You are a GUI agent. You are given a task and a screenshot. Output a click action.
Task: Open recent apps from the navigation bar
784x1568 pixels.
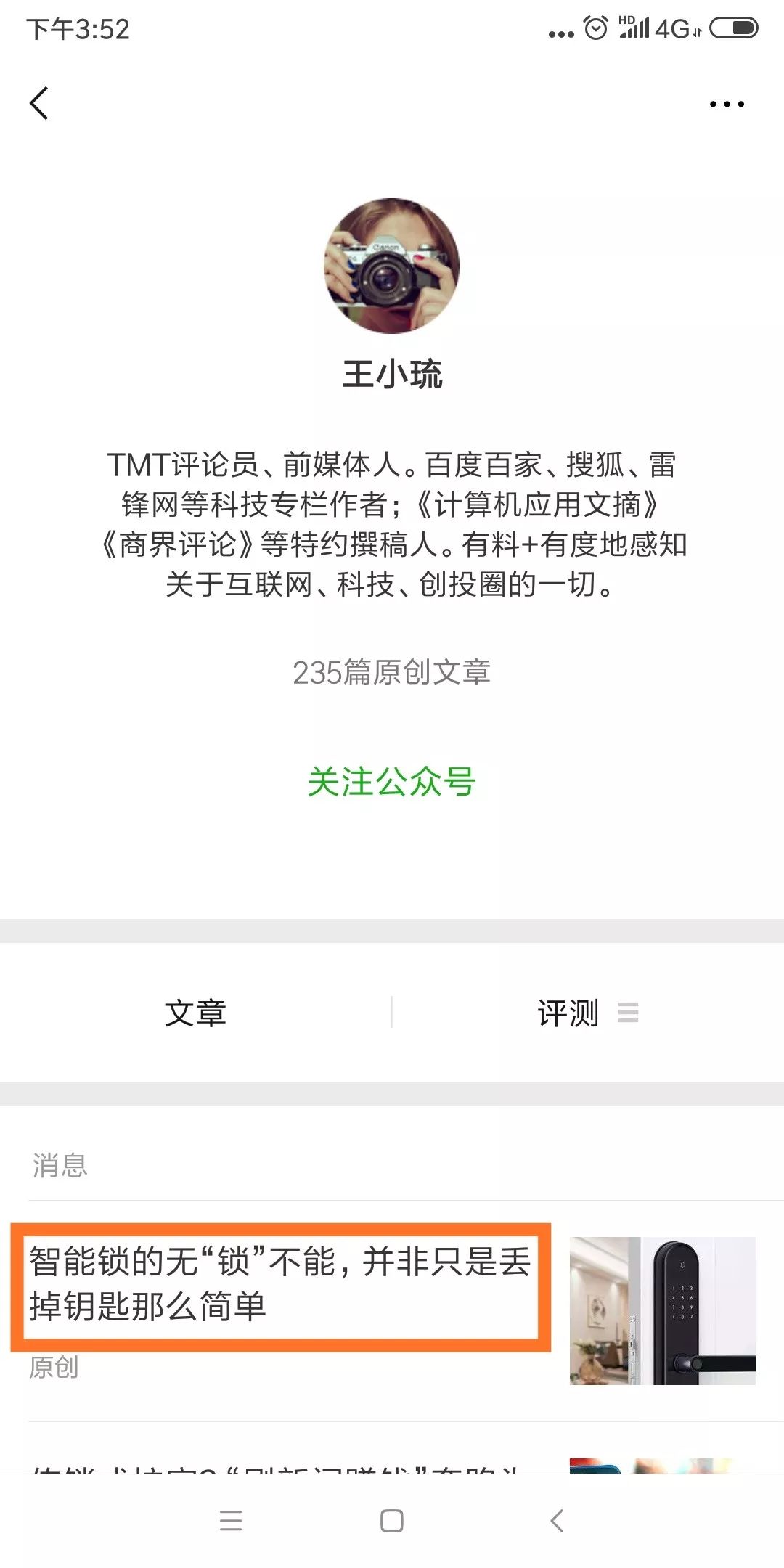(x=231, y=1520)
